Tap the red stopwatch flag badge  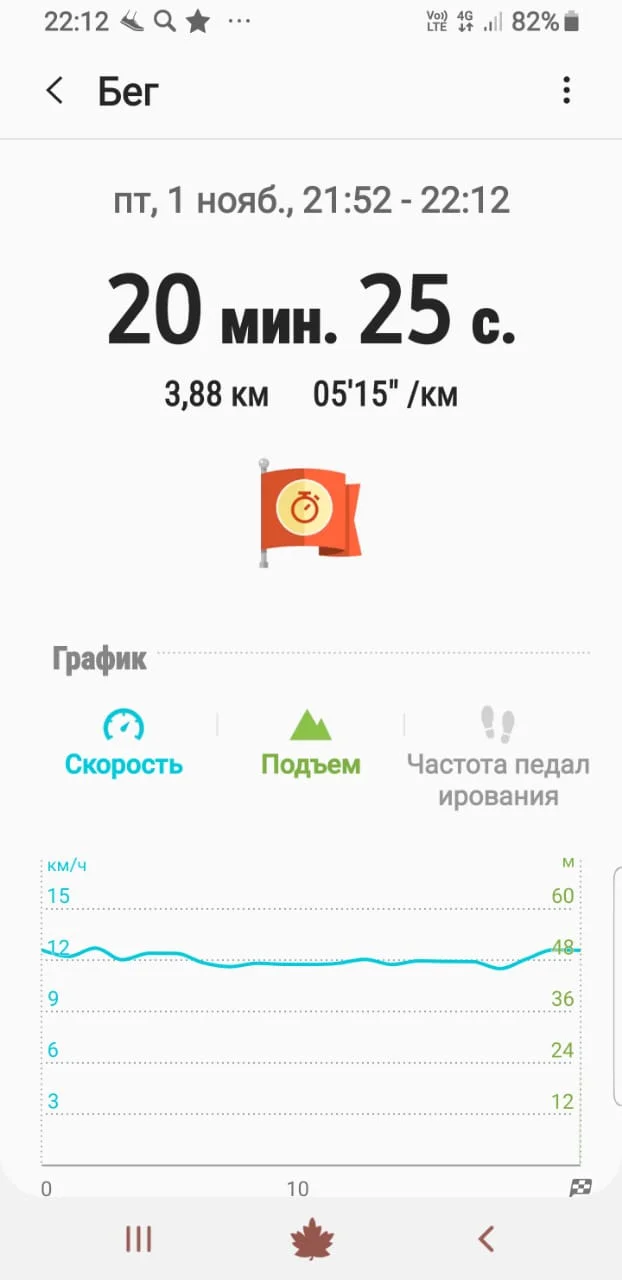pyautogui.click(x=310, y=513)
